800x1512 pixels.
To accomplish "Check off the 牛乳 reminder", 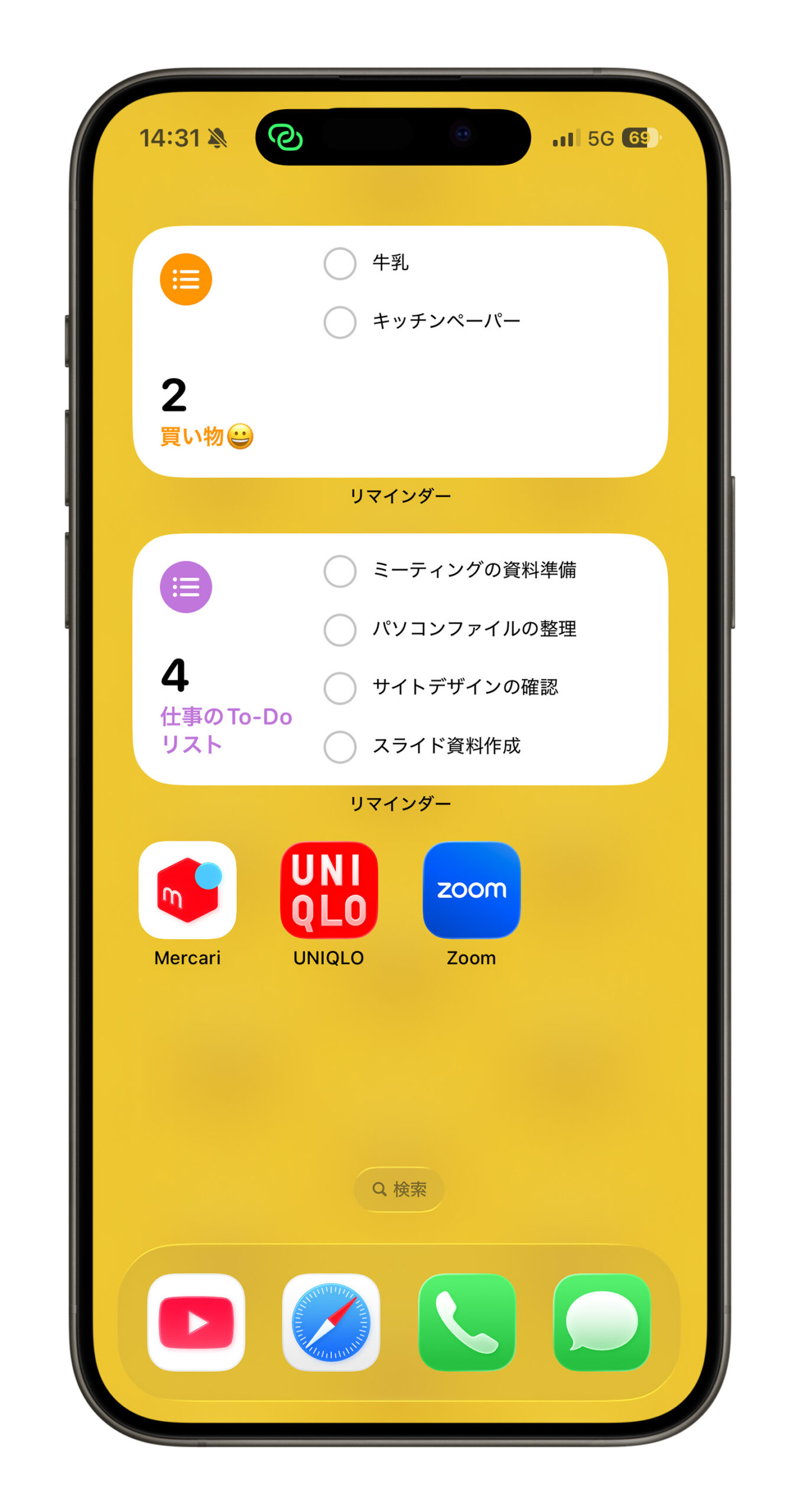I will 340,263.
